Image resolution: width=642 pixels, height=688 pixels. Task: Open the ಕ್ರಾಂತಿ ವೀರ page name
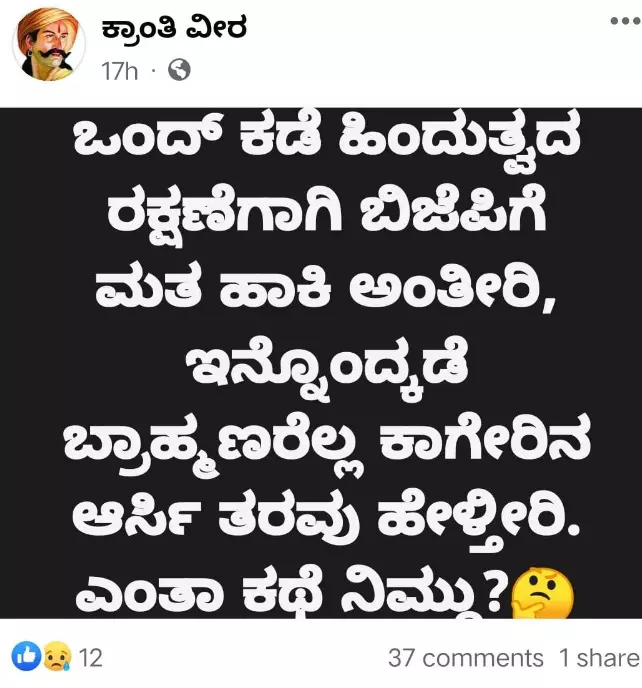177,30
